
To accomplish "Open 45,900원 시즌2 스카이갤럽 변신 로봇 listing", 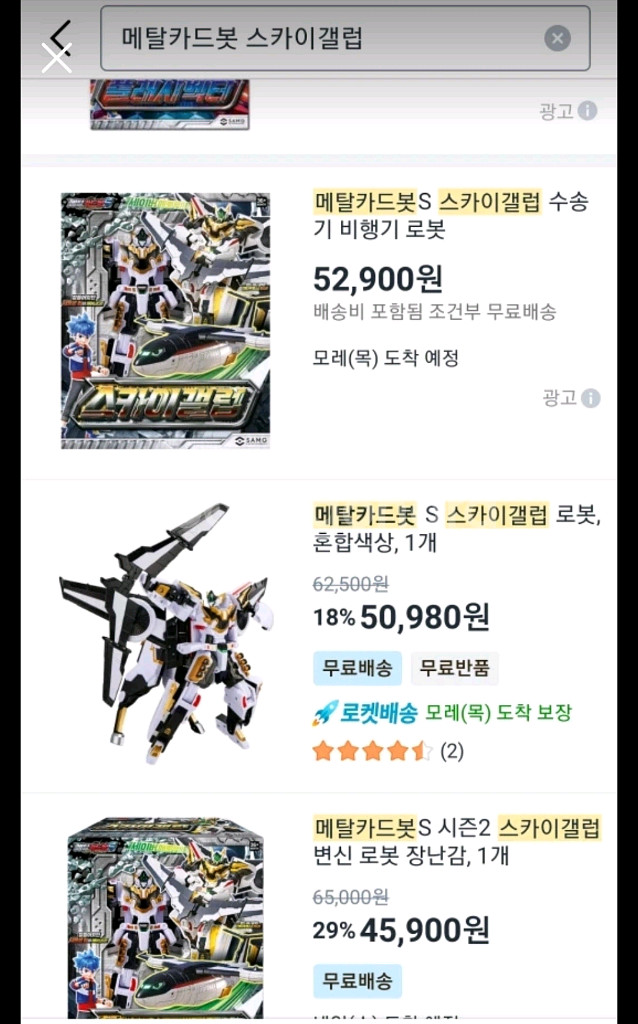I will click(x=456, y=841).
